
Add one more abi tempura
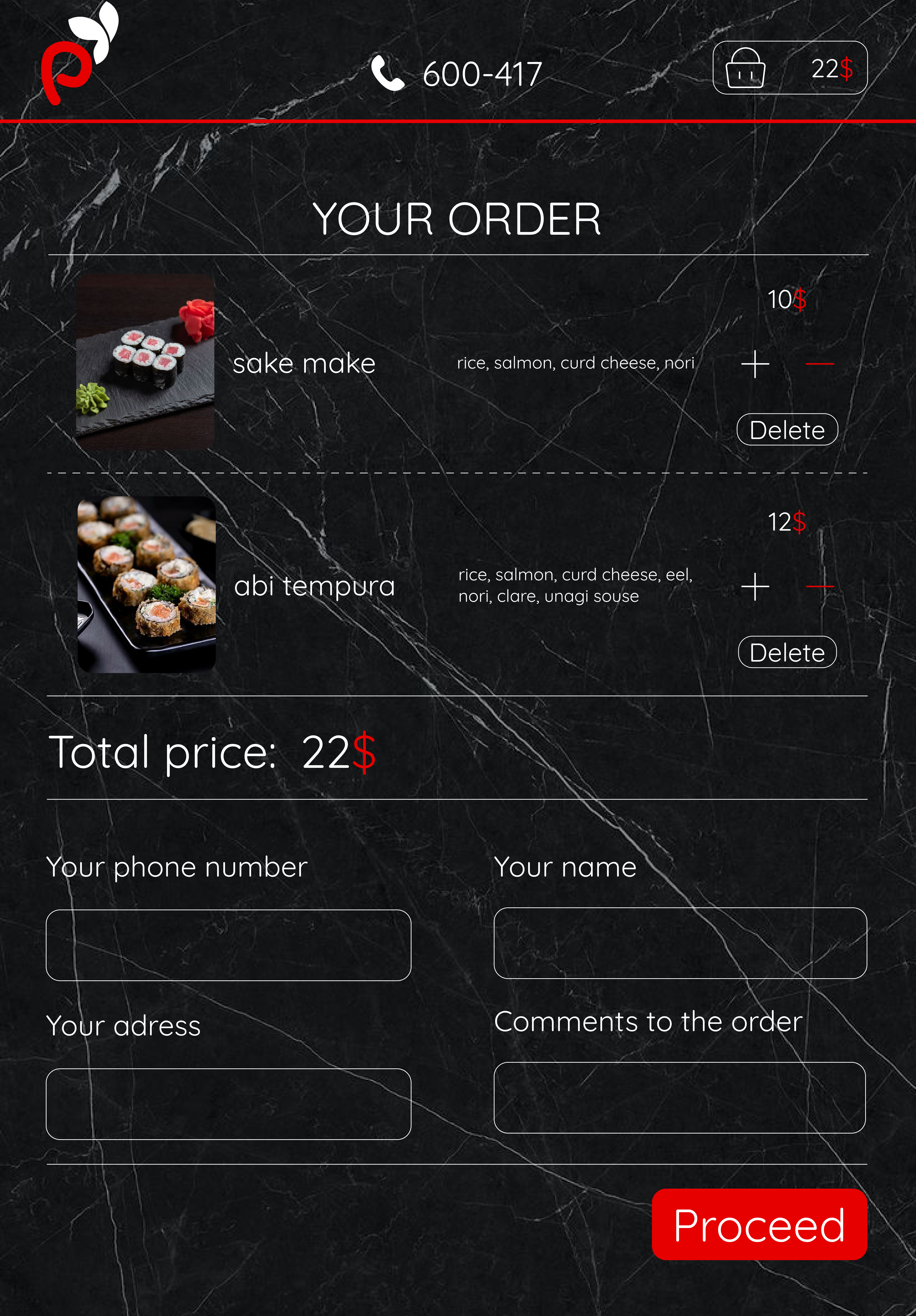coord(755,586)
